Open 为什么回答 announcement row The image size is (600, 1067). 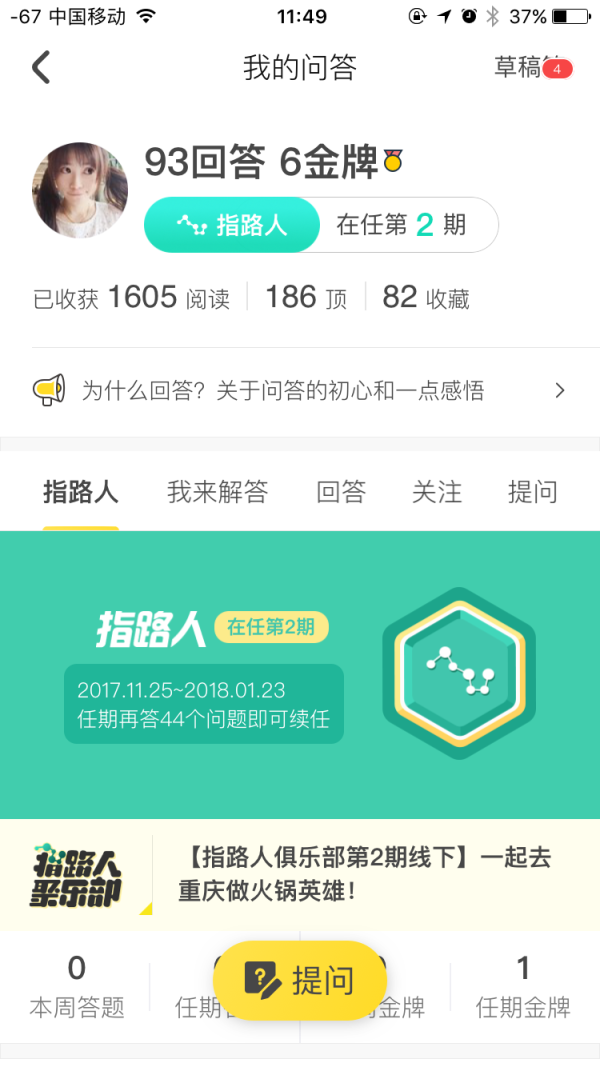coord(300,390)
